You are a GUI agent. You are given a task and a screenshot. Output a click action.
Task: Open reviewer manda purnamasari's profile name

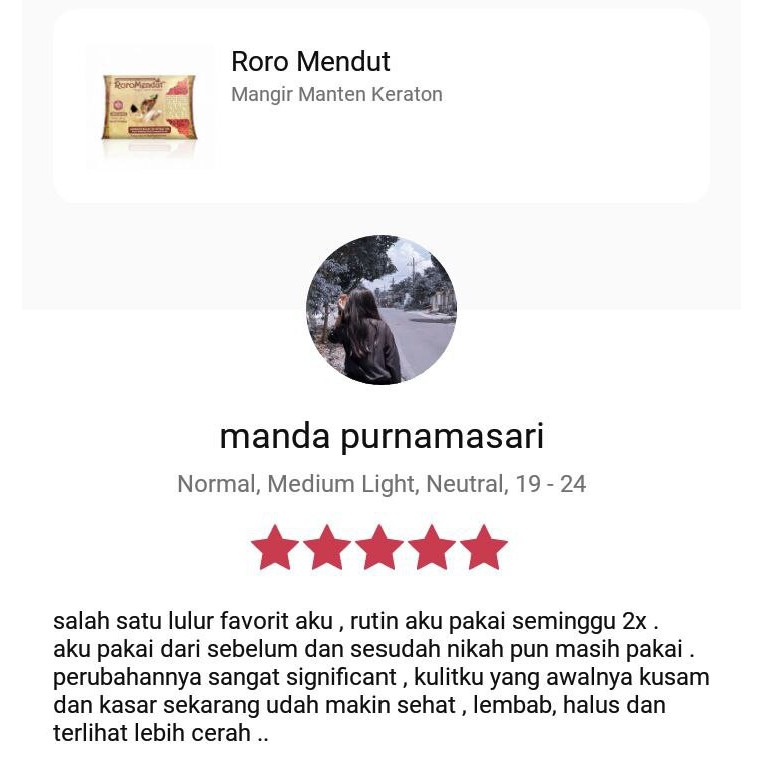381,437
